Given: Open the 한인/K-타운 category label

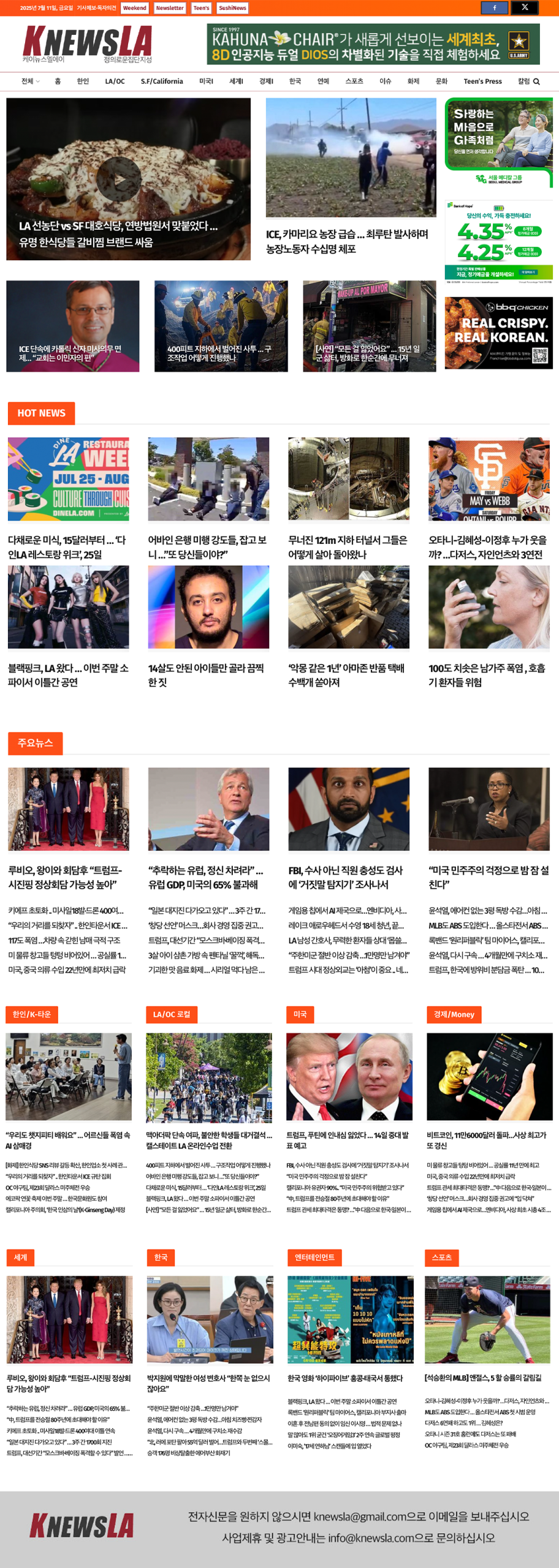Looking at the screenshot, I should [32, 1014].
